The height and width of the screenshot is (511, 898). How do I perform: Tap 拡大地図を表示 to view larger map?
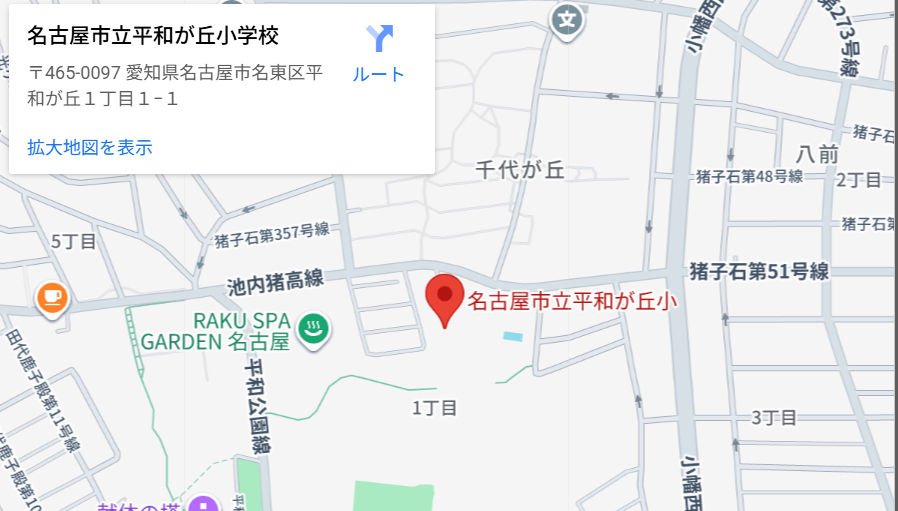pyautogui.click(x=90, y=148)
